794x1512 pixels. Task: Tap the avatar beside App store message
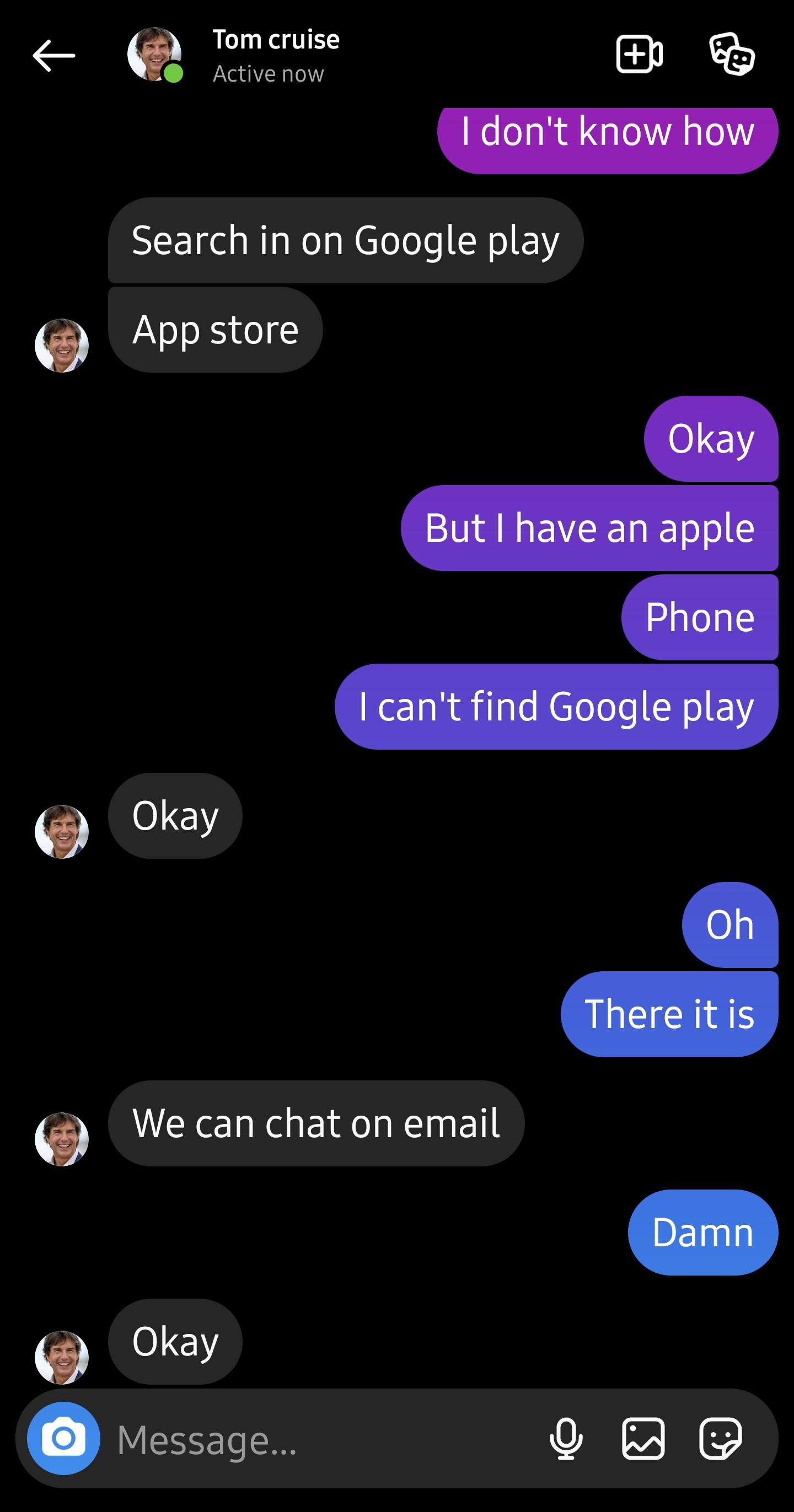point(62,345)
